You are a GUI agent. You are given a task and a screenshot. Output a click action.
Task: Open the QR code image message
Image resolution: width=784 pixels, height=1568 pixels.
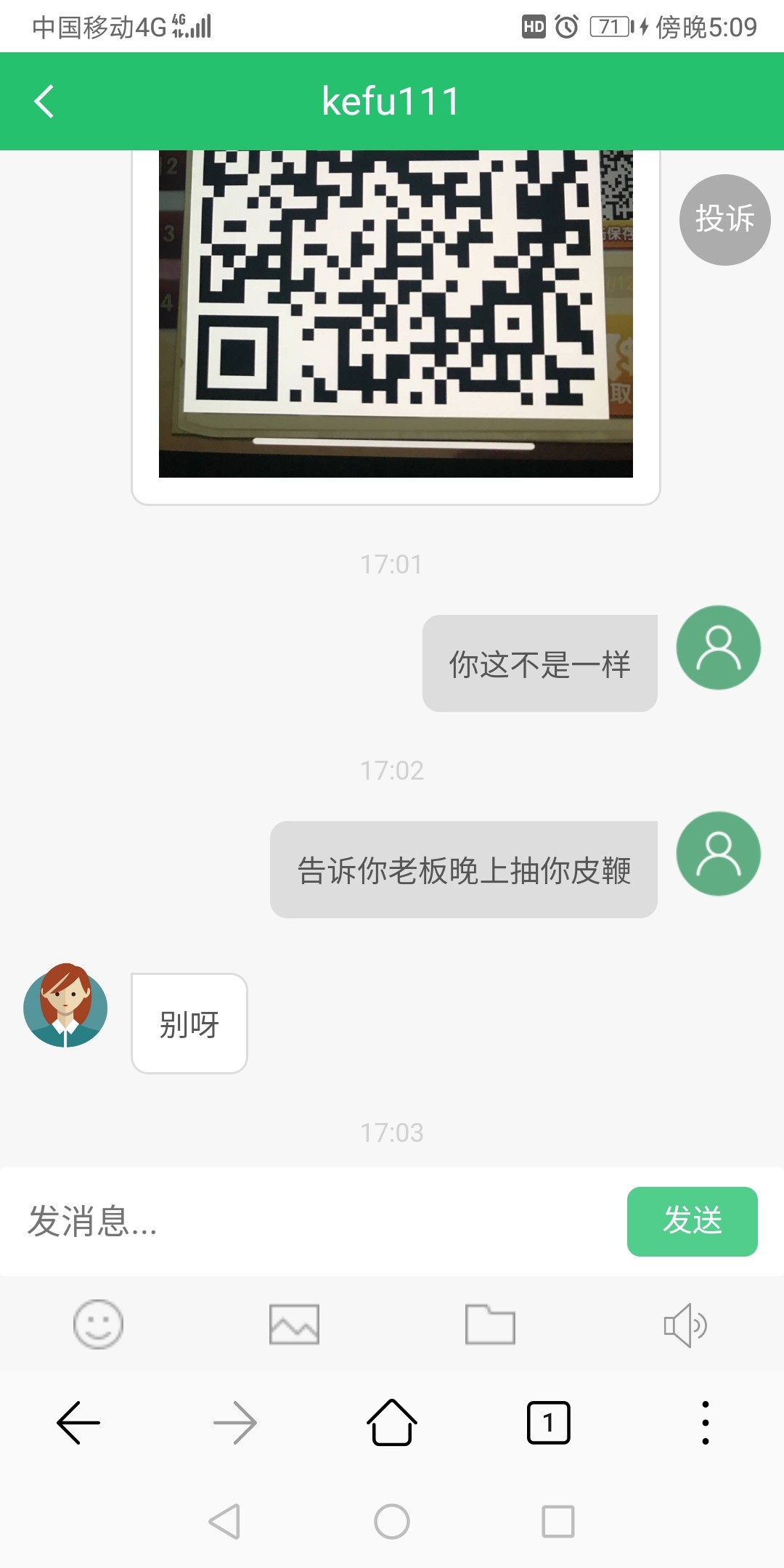pos(396,312)
